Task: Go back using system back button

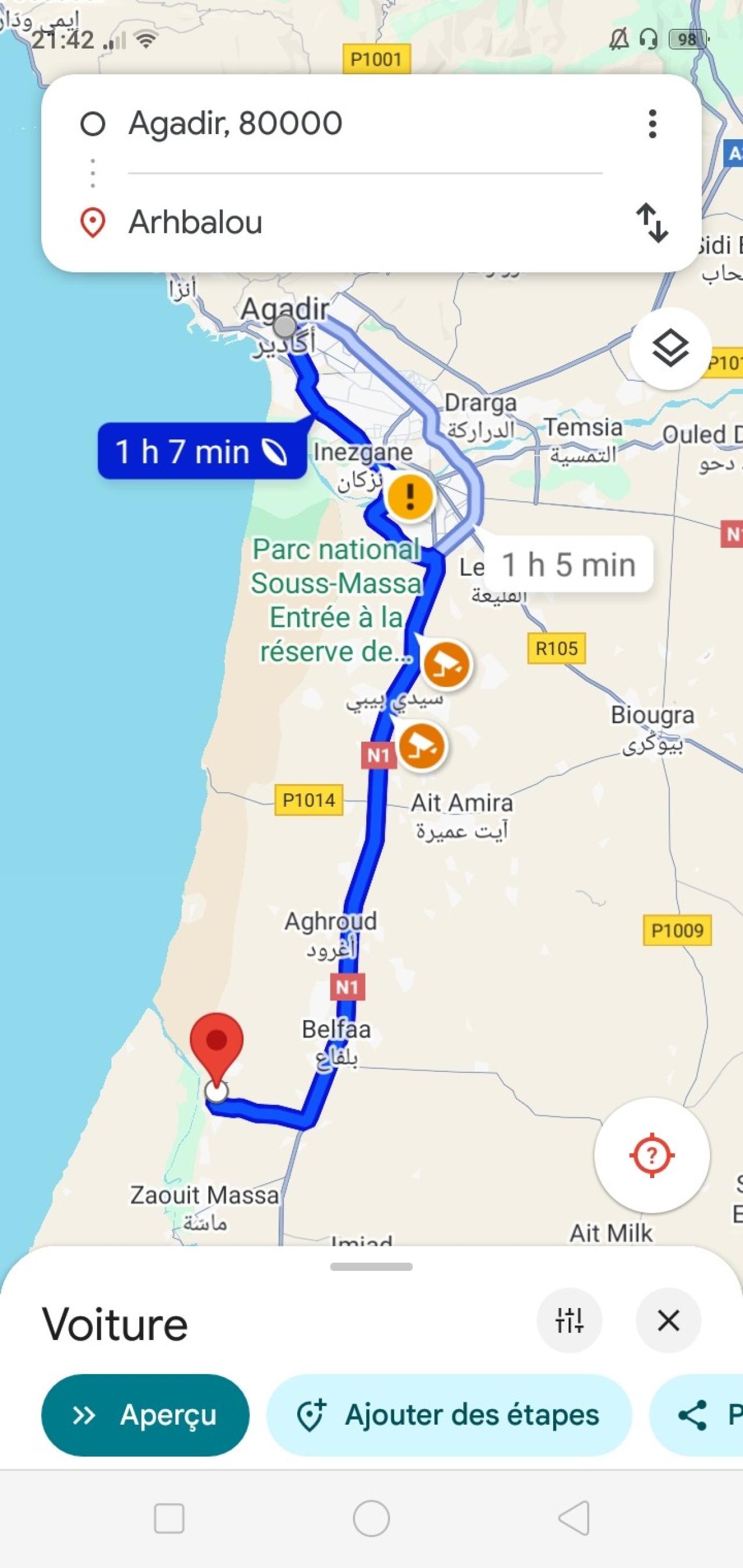Action: pyautogui.click(x=574, y=1518)
